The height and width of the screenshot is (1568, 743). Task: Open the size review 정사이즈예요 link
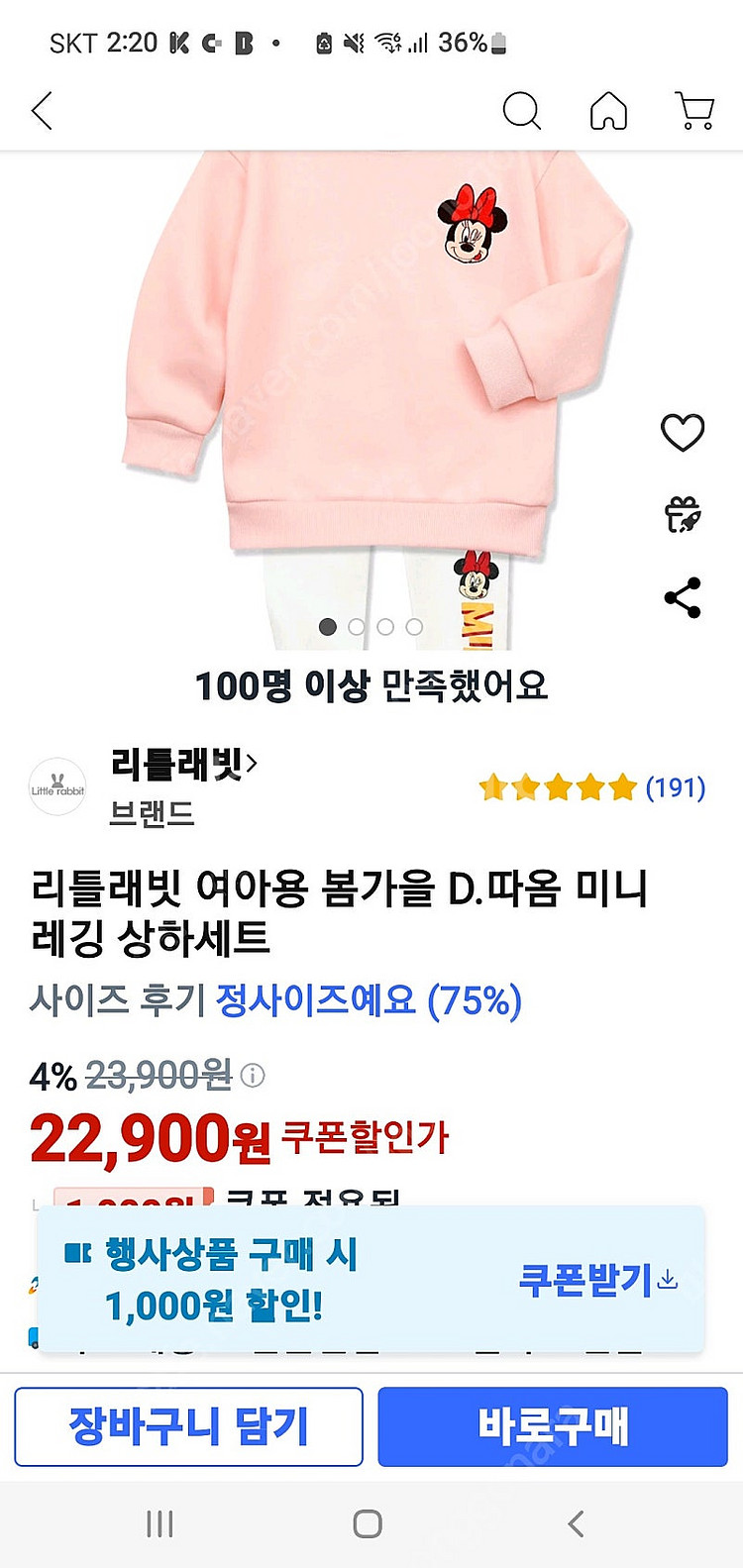pyautogui.click(x=369, y=1000)
